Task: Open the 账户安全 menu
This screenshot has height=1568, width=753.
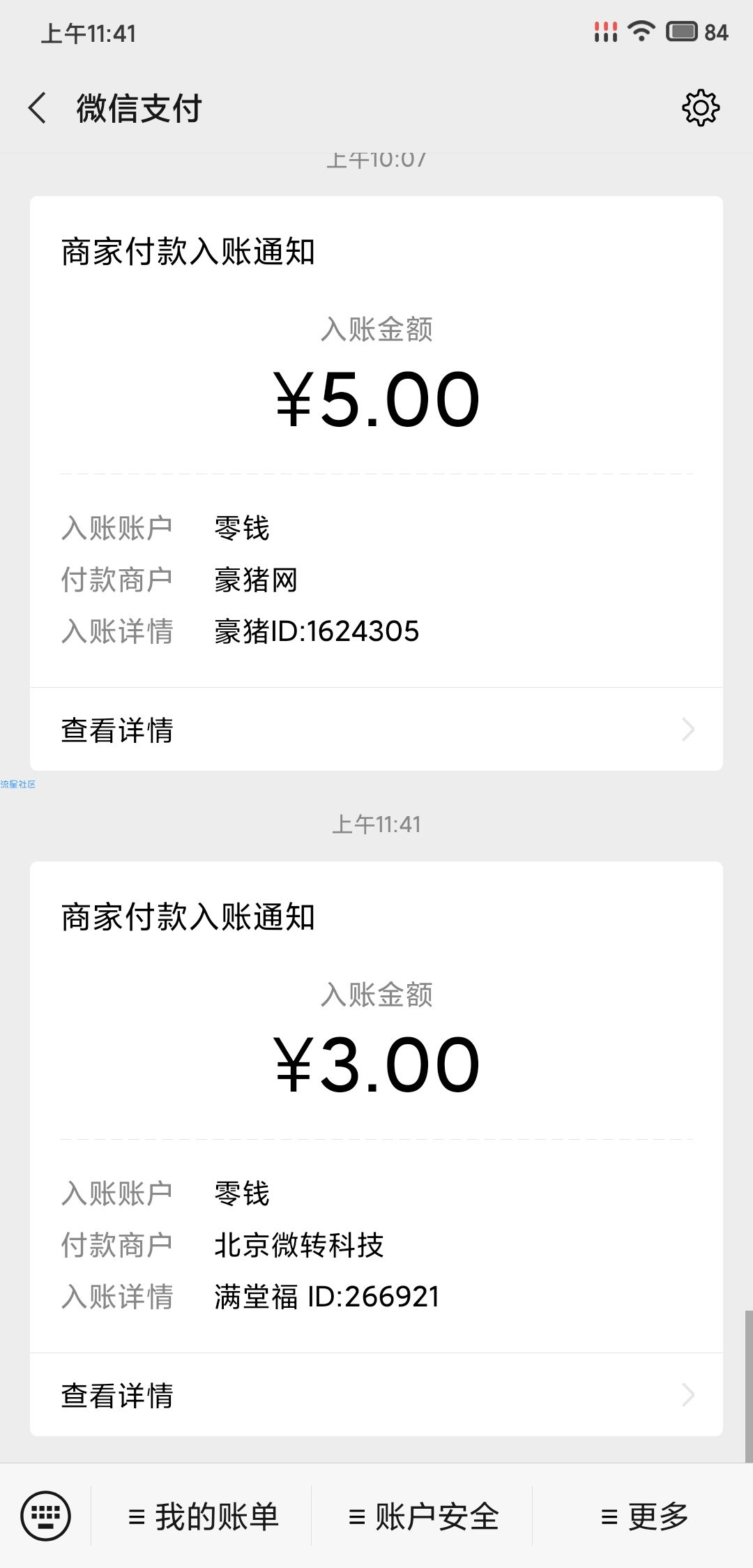Action: (423, 1516)
